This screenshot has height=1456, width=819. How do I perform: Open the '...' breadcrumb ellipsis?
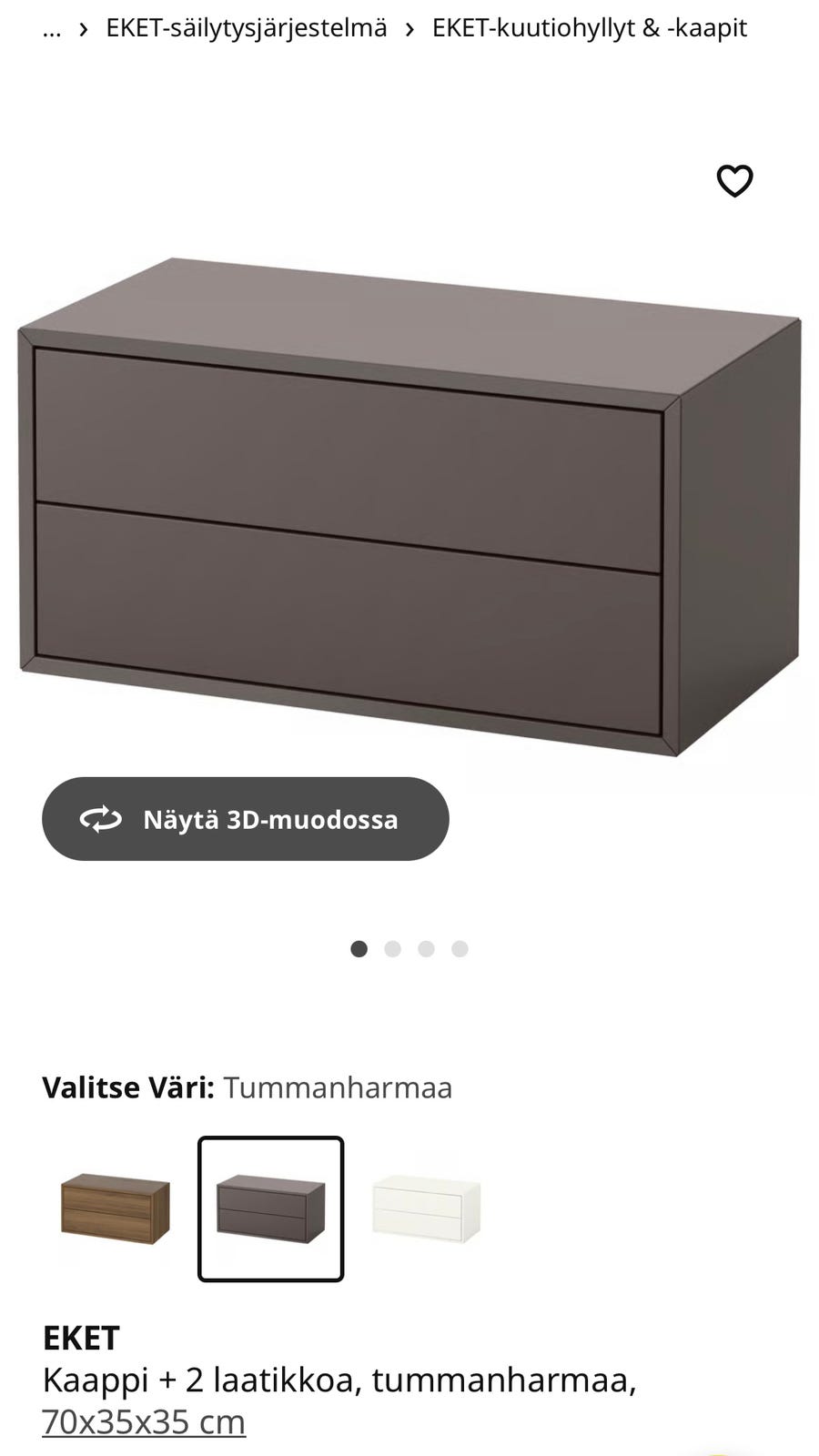(51, 28)
